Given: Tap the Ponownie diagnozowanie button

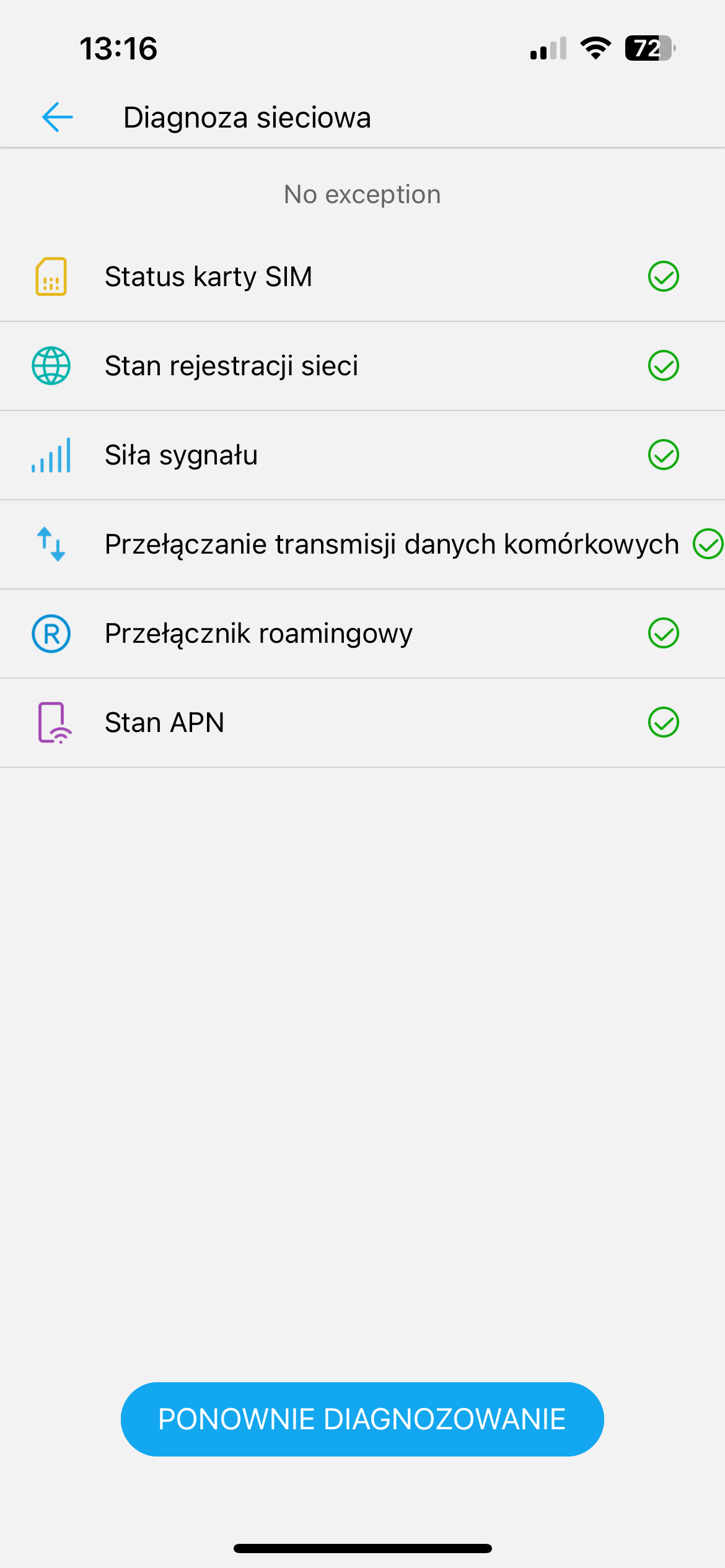Looking at the screenshot, I should click(x=362, y=1419).
